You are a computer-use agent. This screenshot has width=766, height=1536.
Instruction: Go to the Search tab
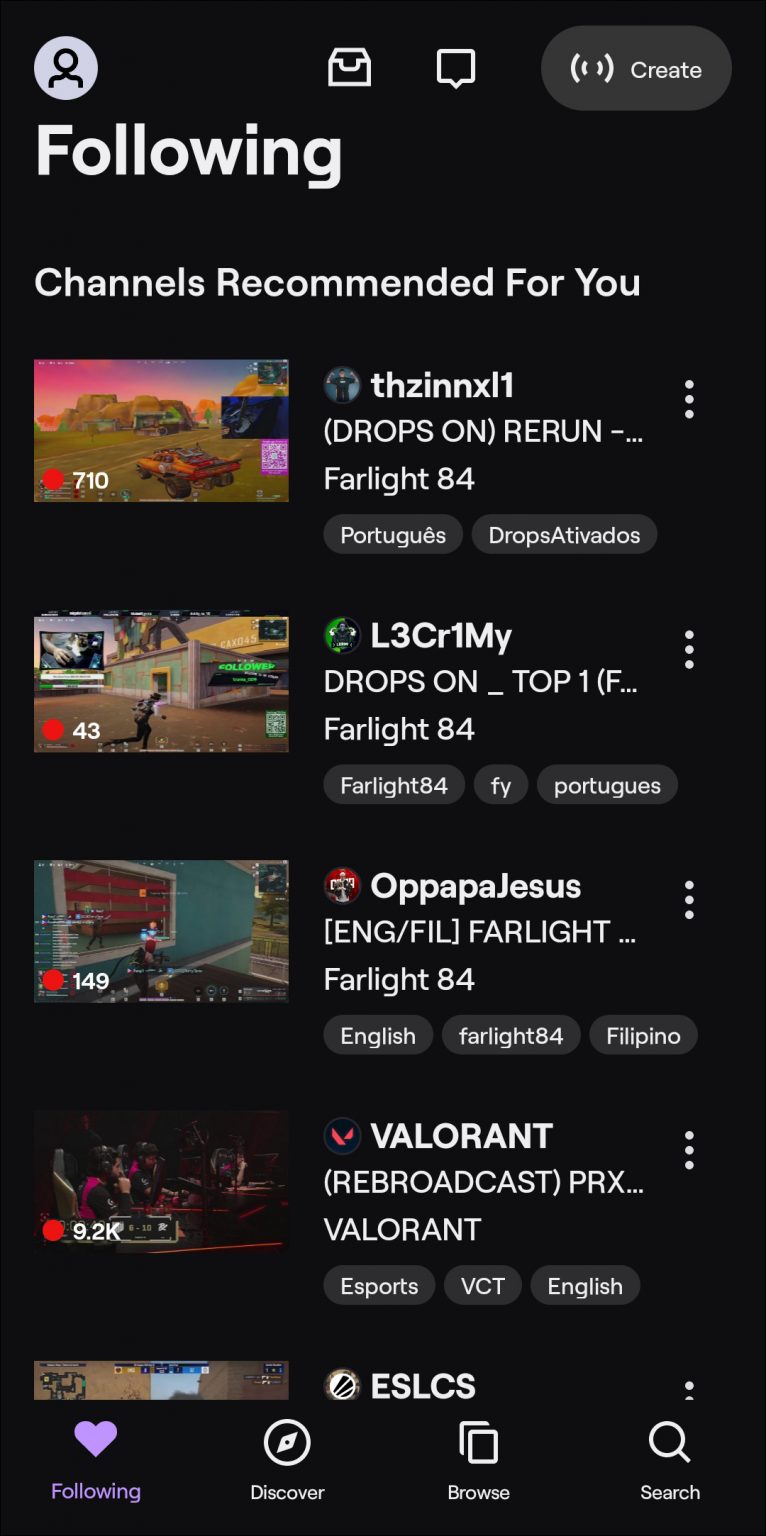669,1462
